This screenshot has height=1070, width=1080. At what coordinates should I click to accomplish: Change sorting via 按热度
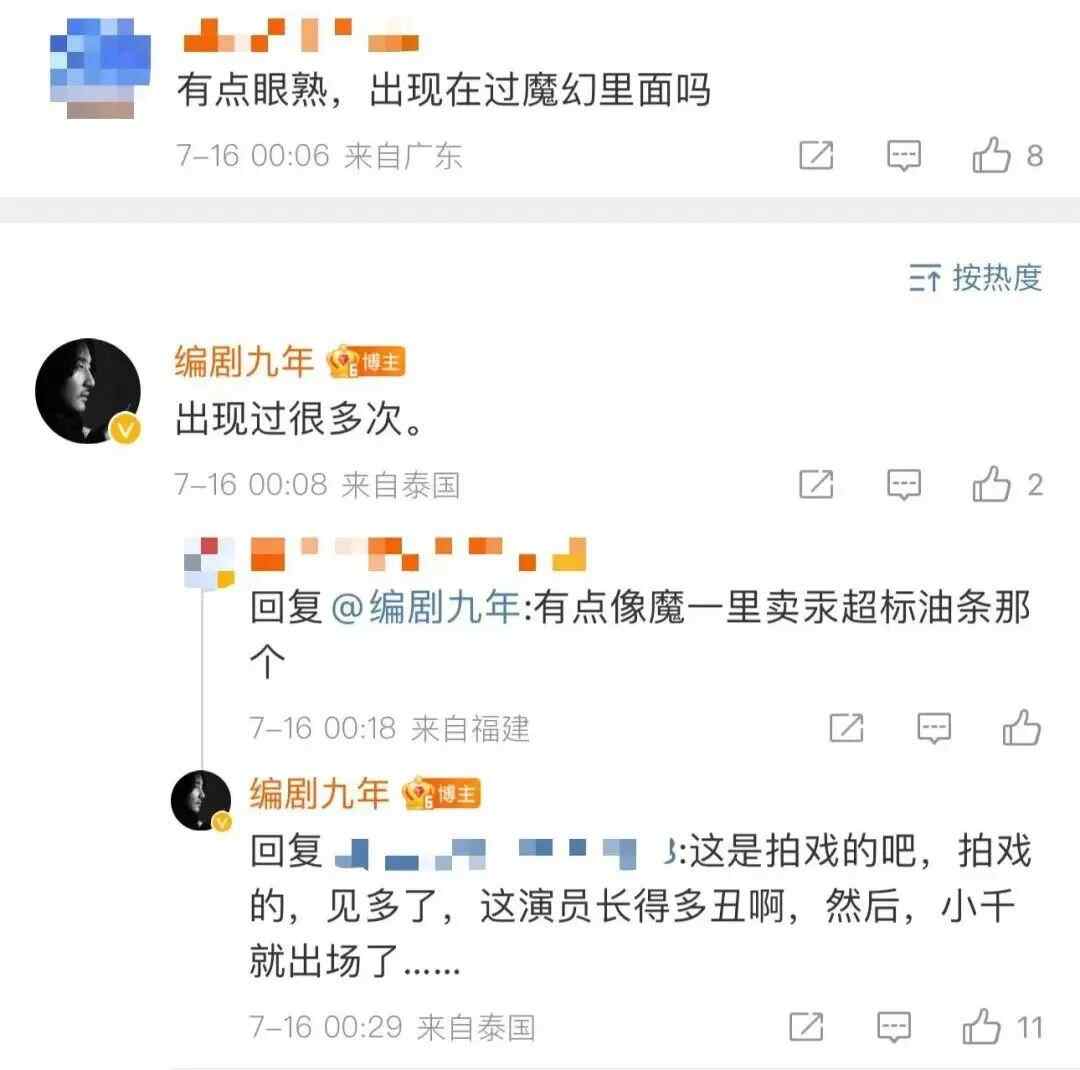click(x=975, y=277)
